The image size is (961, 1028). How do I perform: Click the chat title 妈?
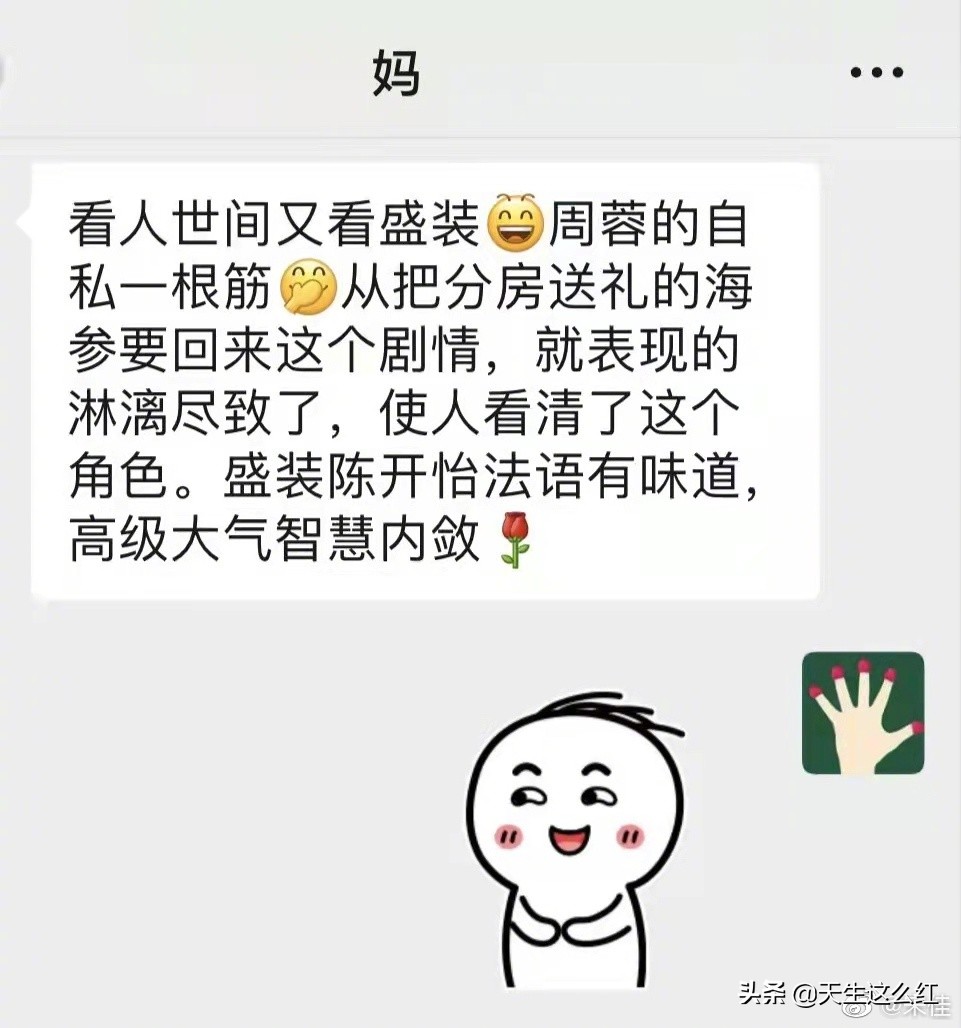(394, 73)
